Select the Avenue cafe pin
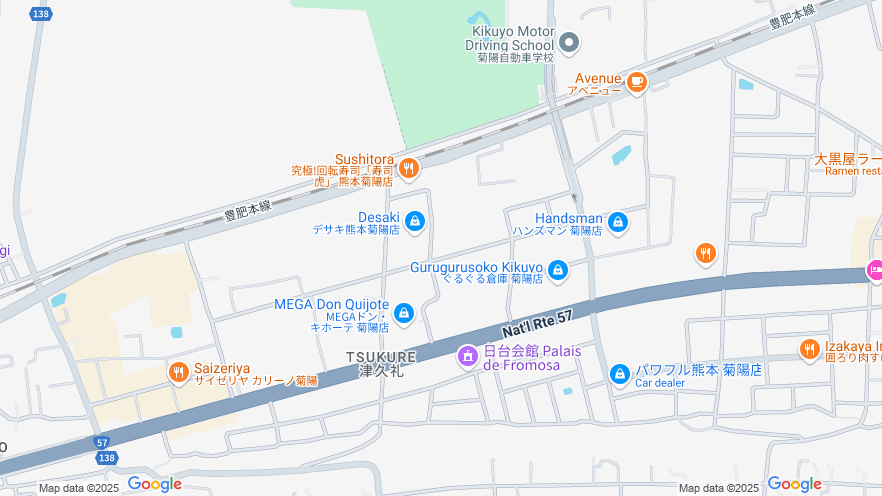882x496 pixels. 637,80
